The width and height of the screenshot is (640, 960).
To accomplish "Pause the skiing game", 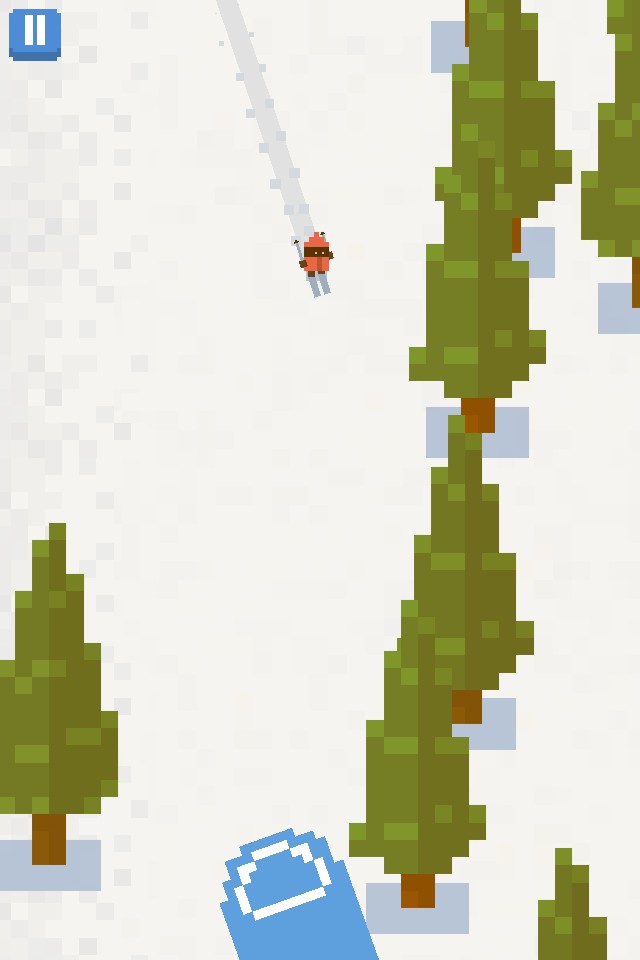I will pos(35,34).
